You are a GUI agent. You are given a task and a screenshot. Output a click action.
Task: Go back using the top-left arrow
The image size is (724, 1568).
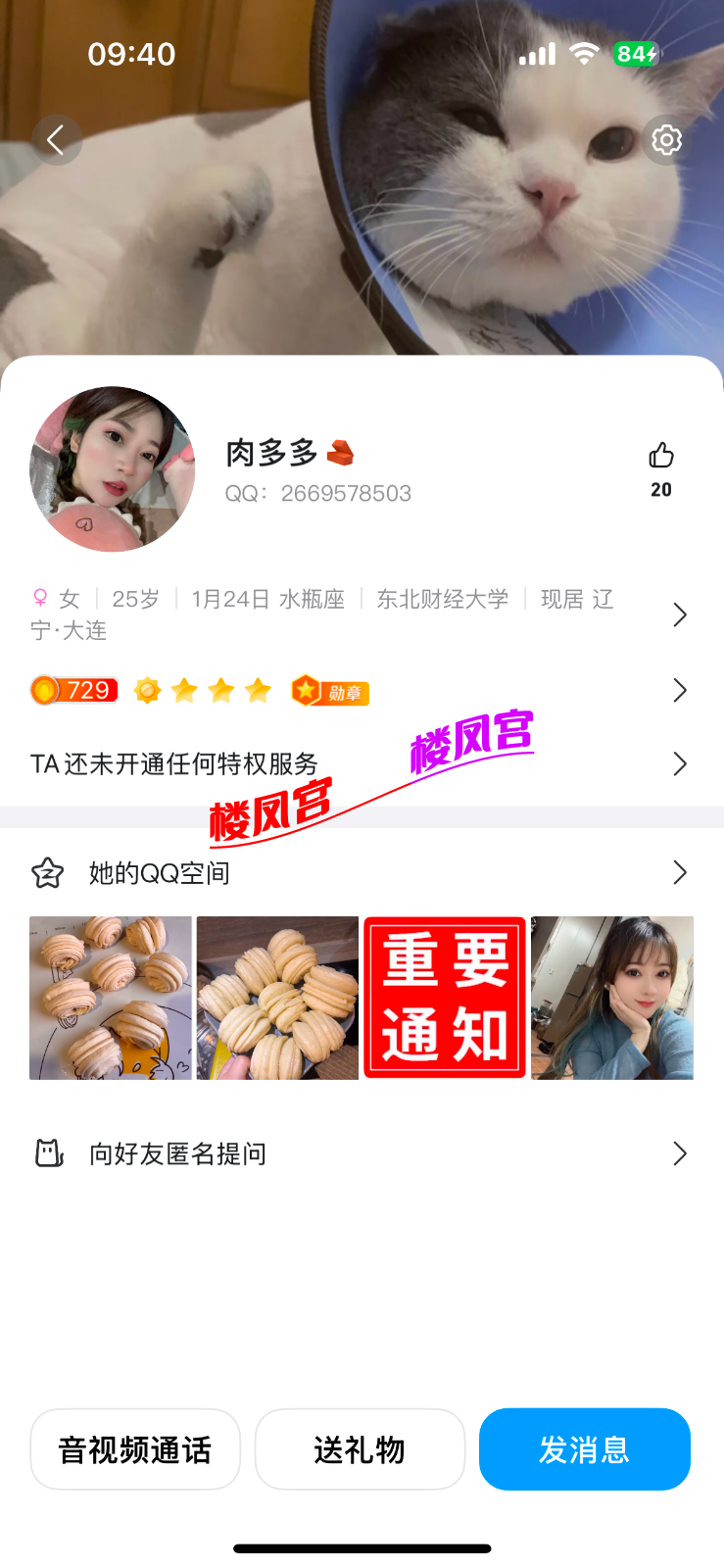pos(56,140)
